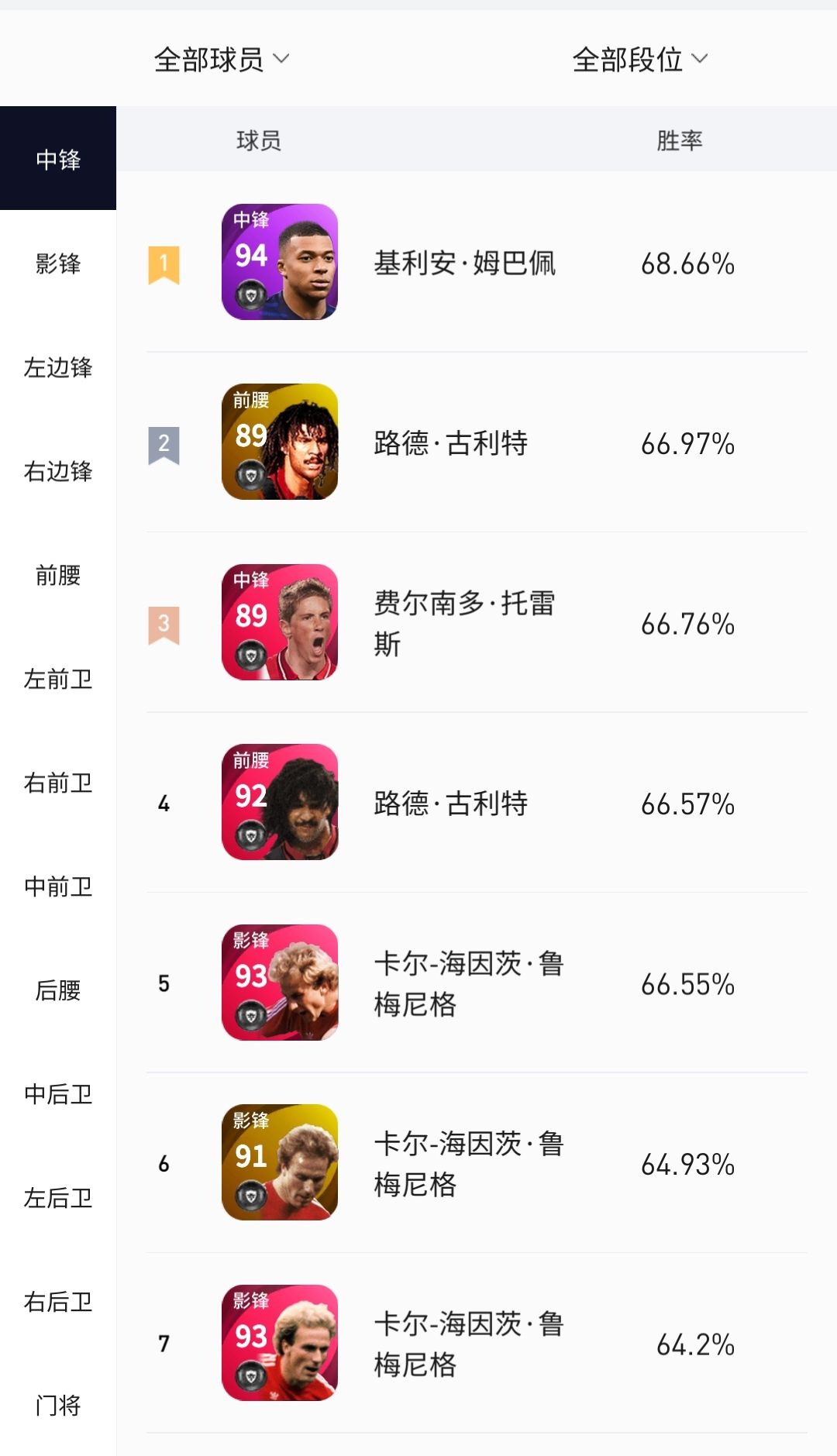Switch to the 前腰 position tab

tap(58, 574)
